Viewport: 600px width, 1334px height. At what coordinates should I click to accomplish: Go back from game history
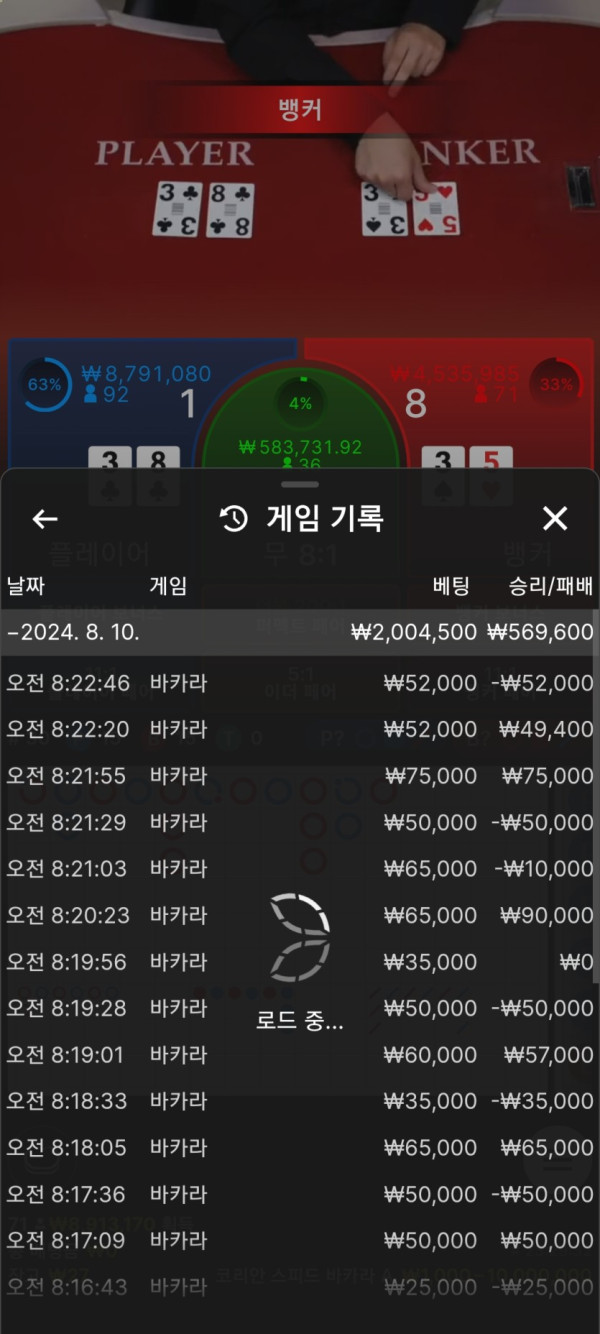coord(45,518)
